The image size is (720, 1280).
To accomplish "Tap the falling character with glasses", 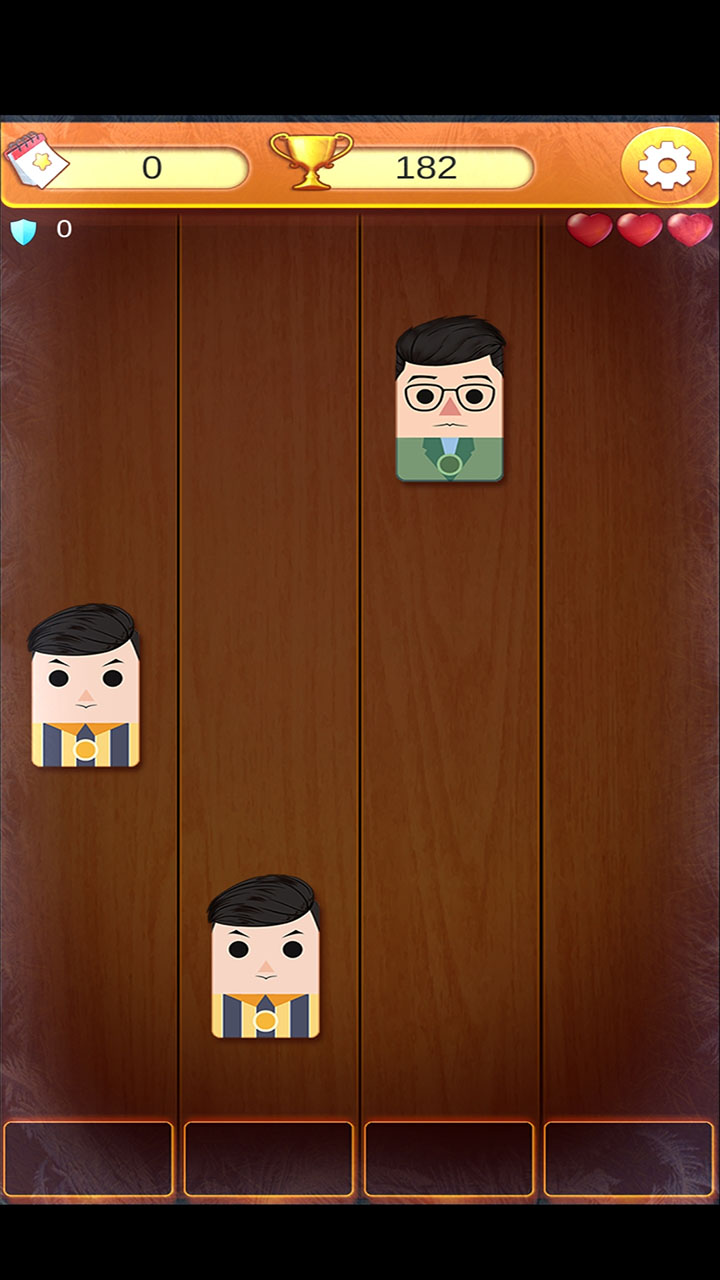I will [450, 400].
